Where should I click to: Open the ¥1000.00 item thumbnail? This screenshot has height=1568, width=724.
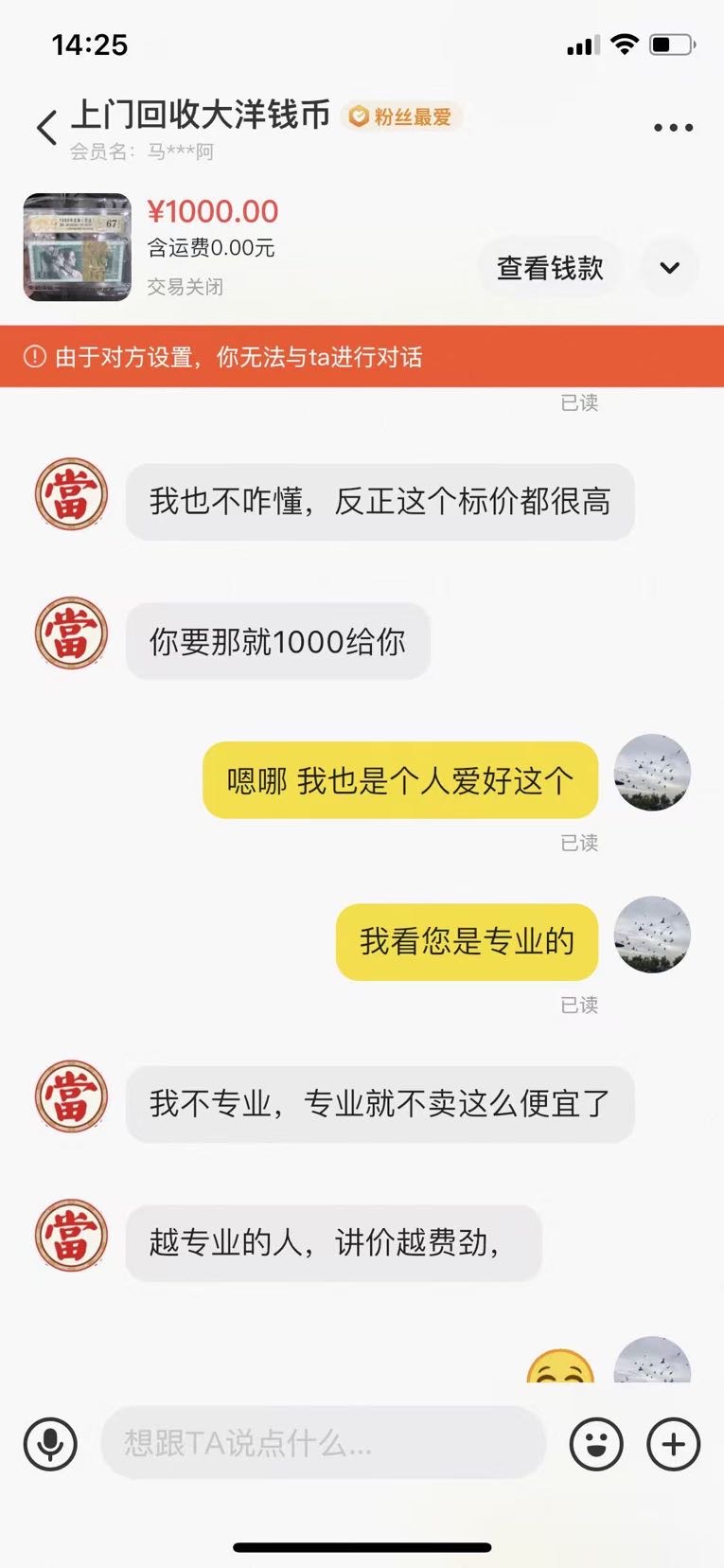(78, 247)
